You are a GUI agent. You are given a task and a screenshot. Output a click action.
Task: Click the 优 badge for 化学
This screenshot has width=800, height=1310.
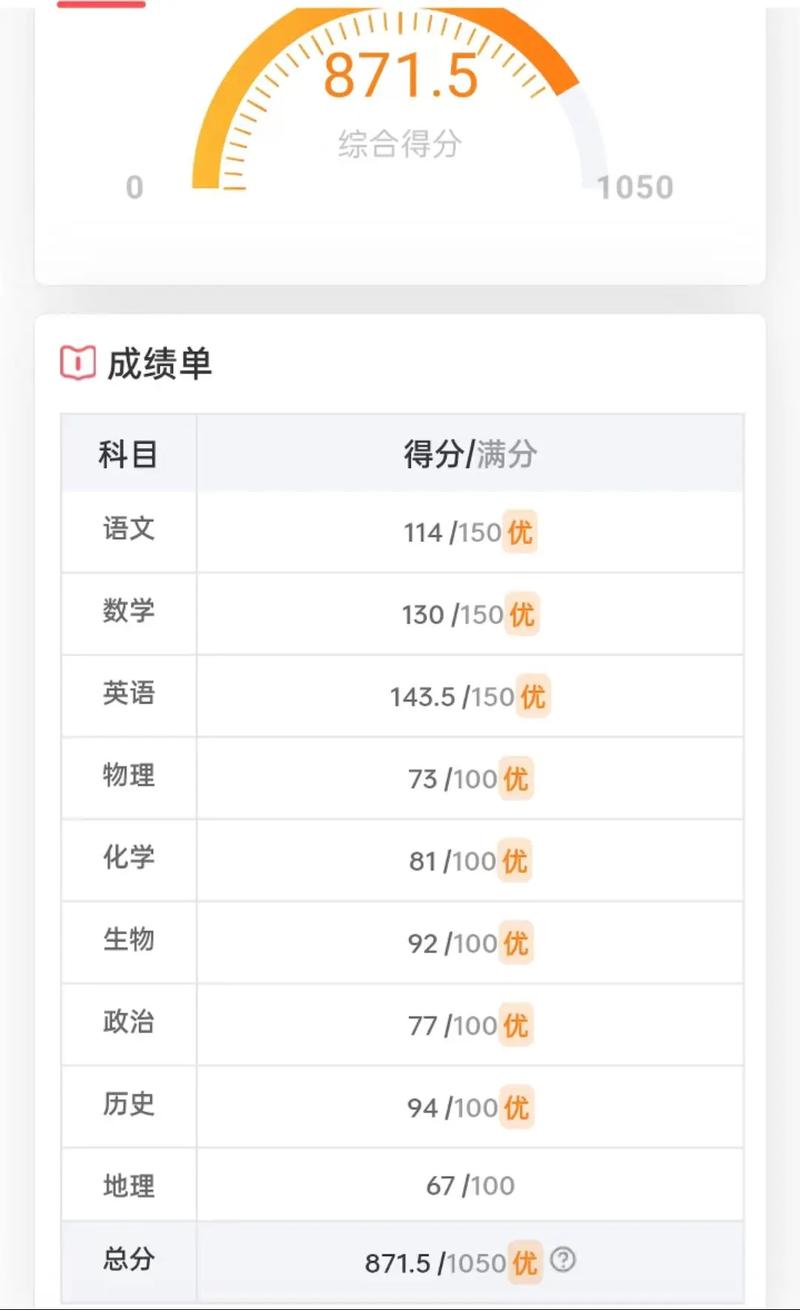point(514,861)
